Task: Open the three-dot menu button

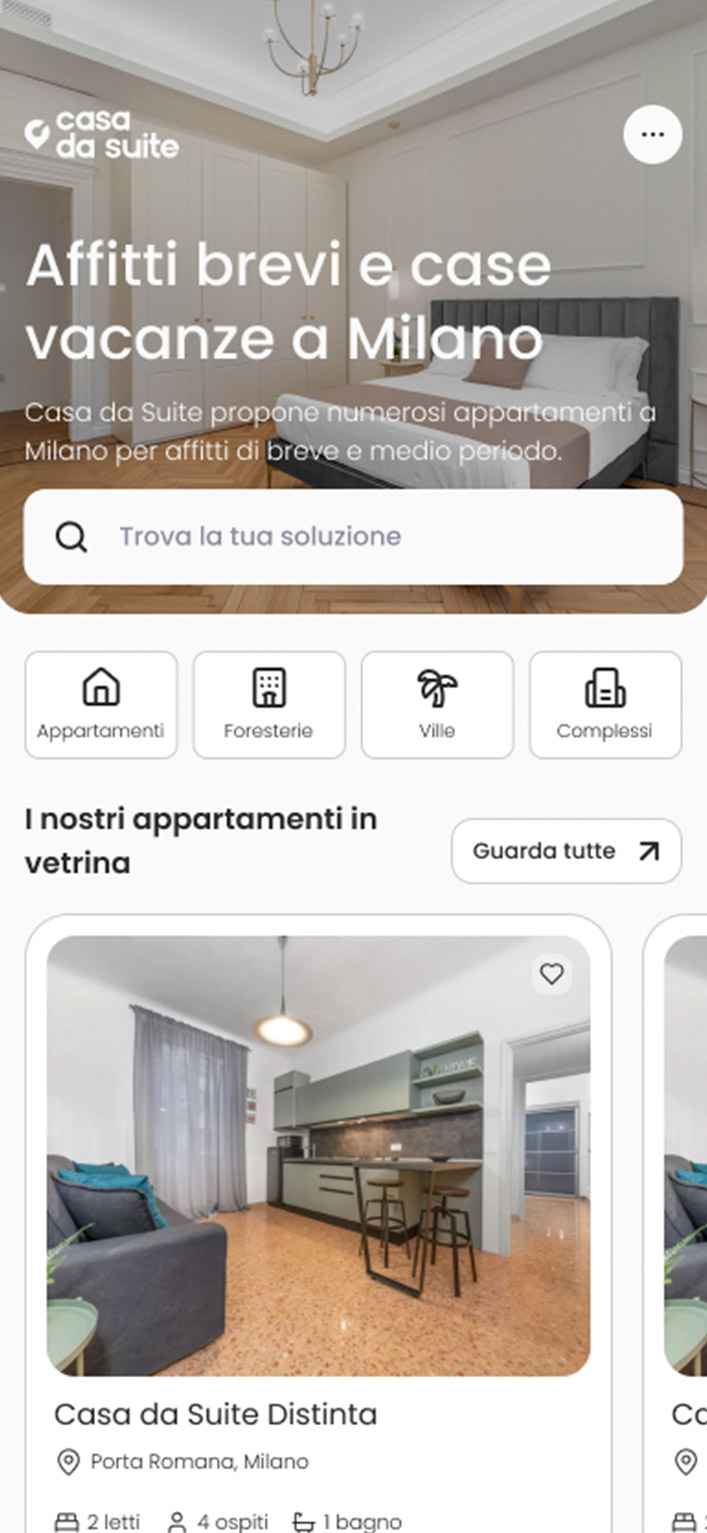Action: [652, 135]
